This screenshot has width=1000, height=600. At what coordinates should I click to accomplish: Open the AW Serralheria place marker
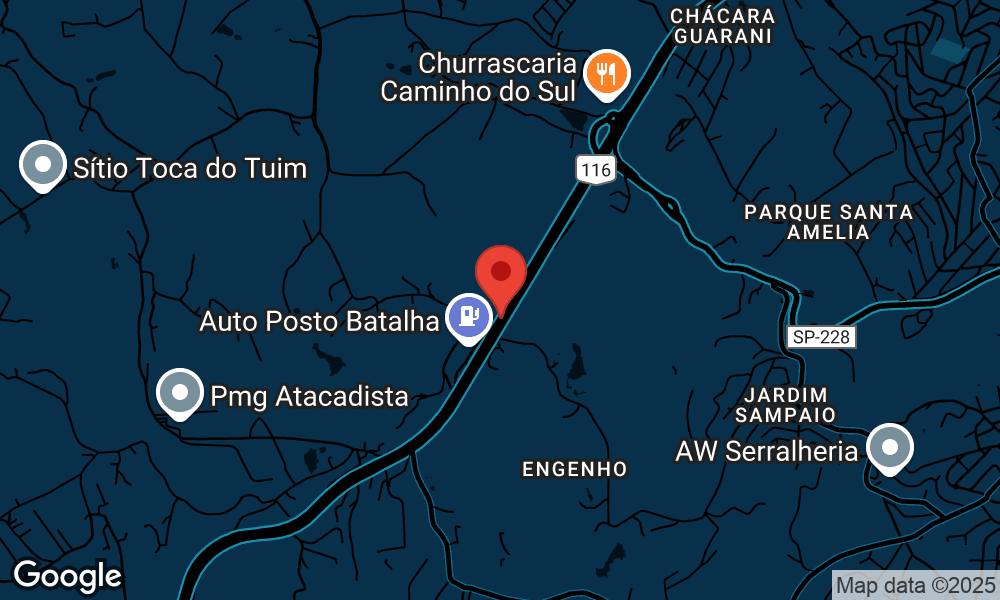click(x=889, y=448)
